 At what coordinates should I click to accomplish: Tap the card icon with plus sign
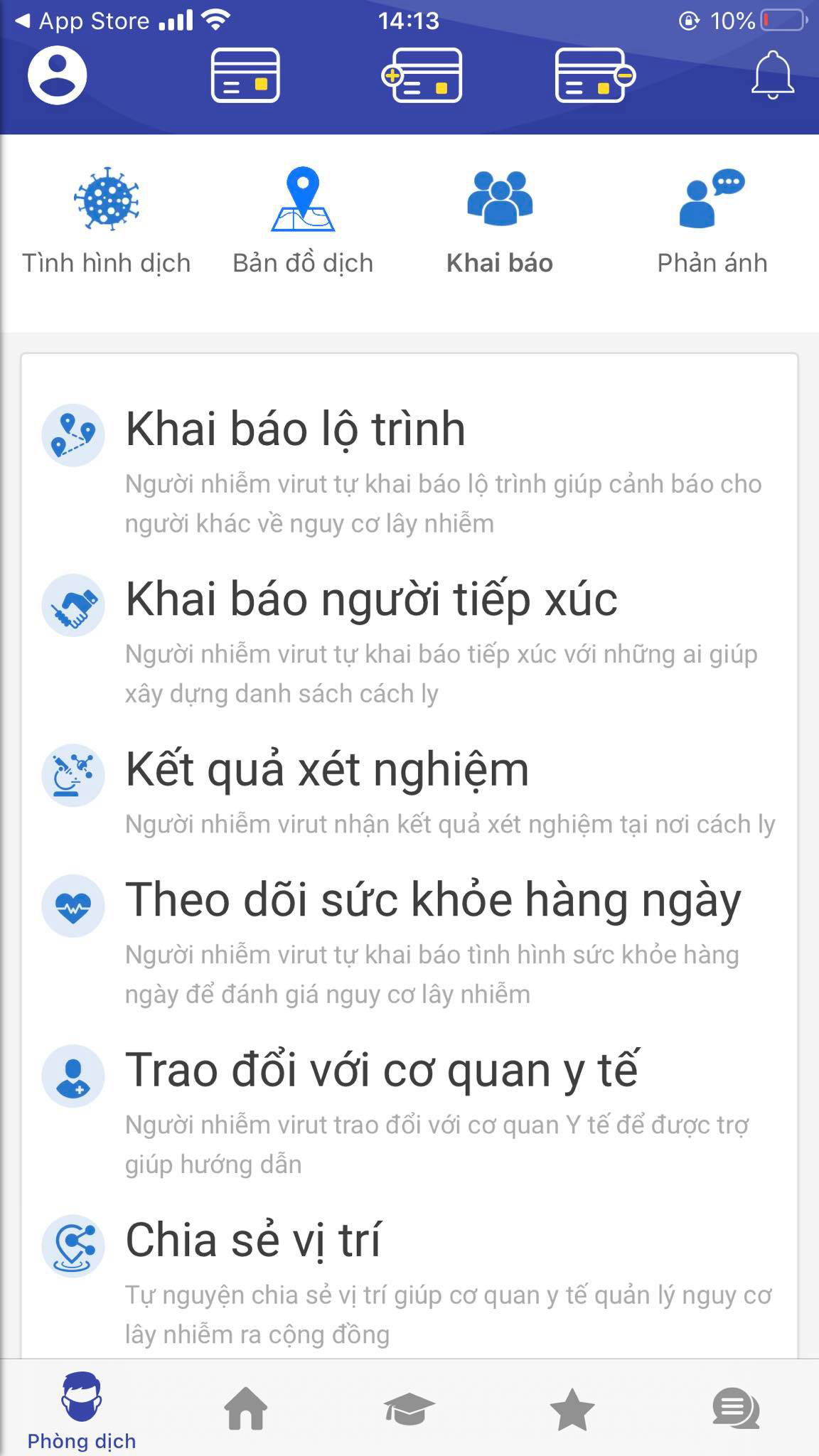coord(422,75)
